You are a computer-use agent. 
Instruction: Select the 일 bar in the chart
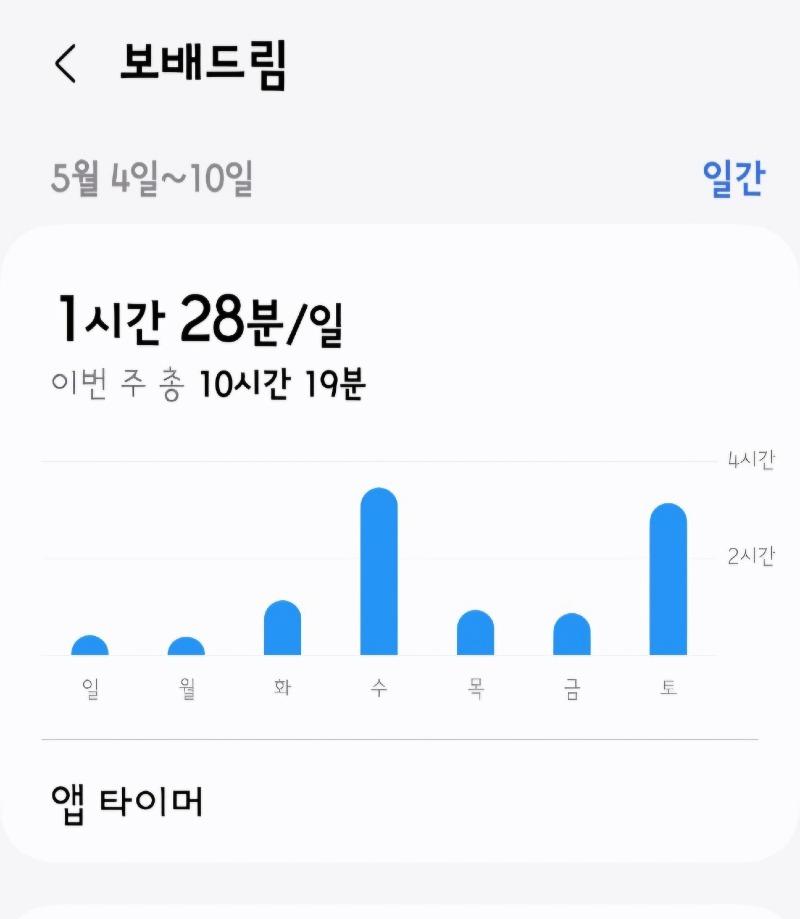pyautogui.click(x=90, y=645)
